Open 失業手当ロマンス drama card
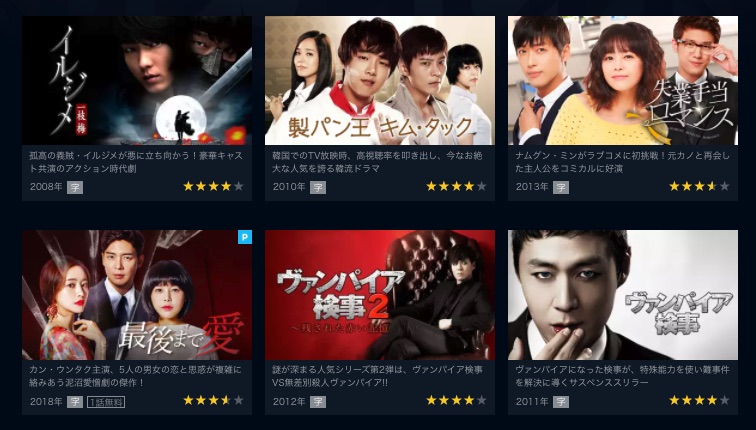756x430 pixels. pos(622,80)
